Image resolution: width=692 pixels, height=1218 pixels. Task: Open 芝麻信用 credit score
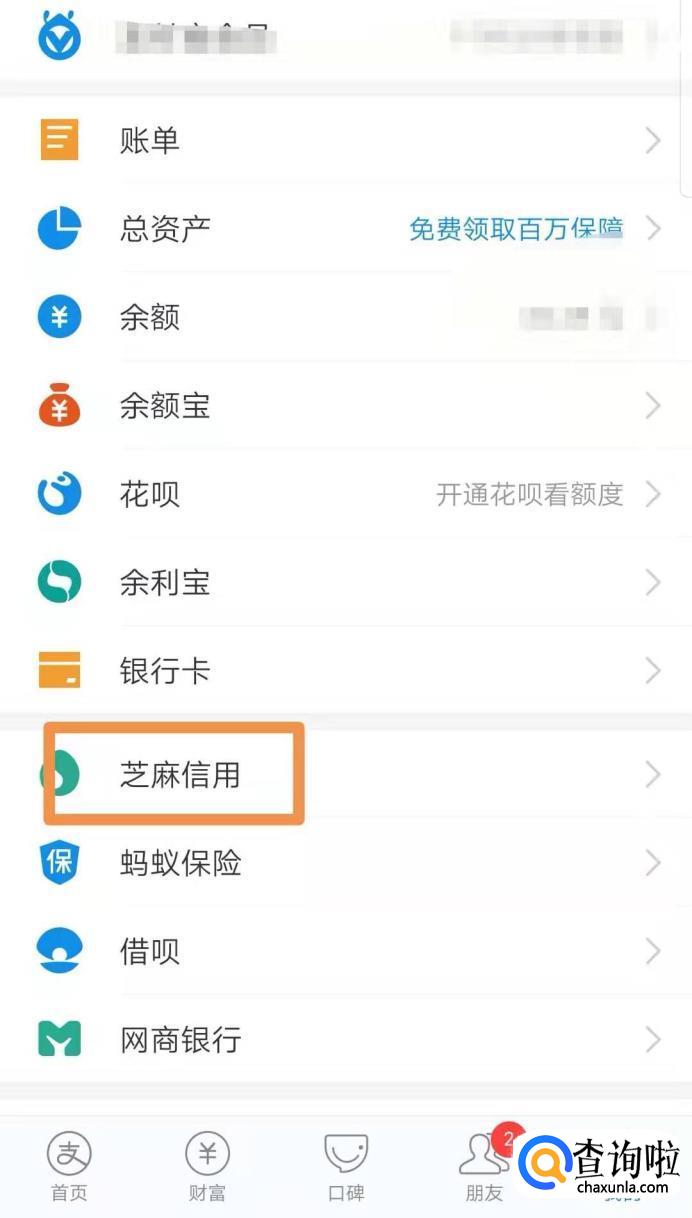click(x=180, y=775)
